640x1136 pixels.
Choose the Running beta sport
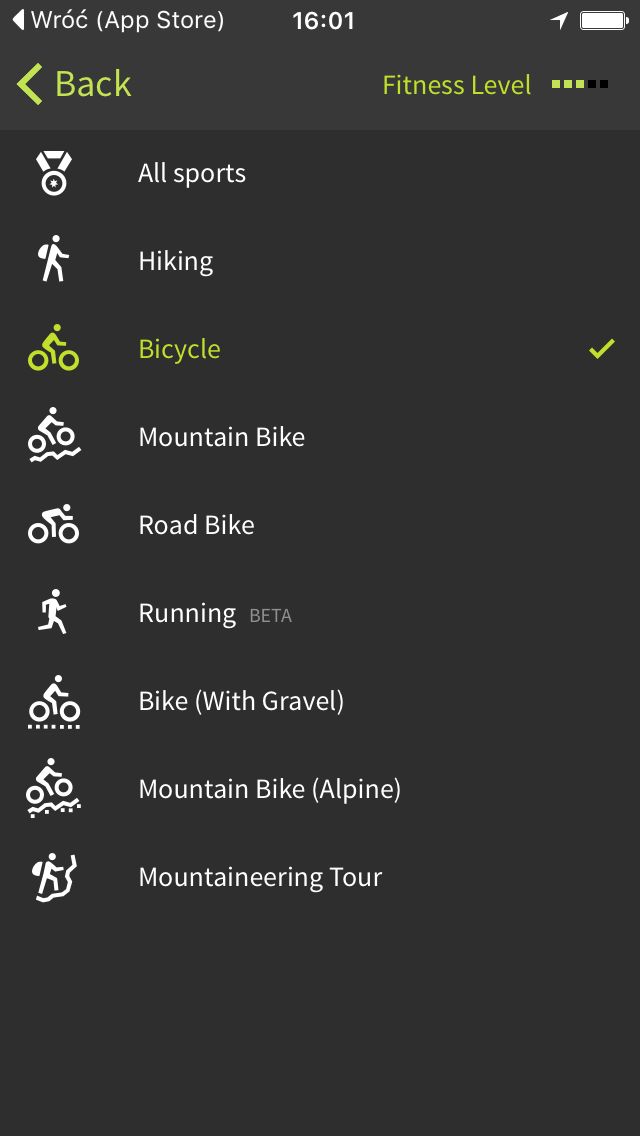point(320,613)
